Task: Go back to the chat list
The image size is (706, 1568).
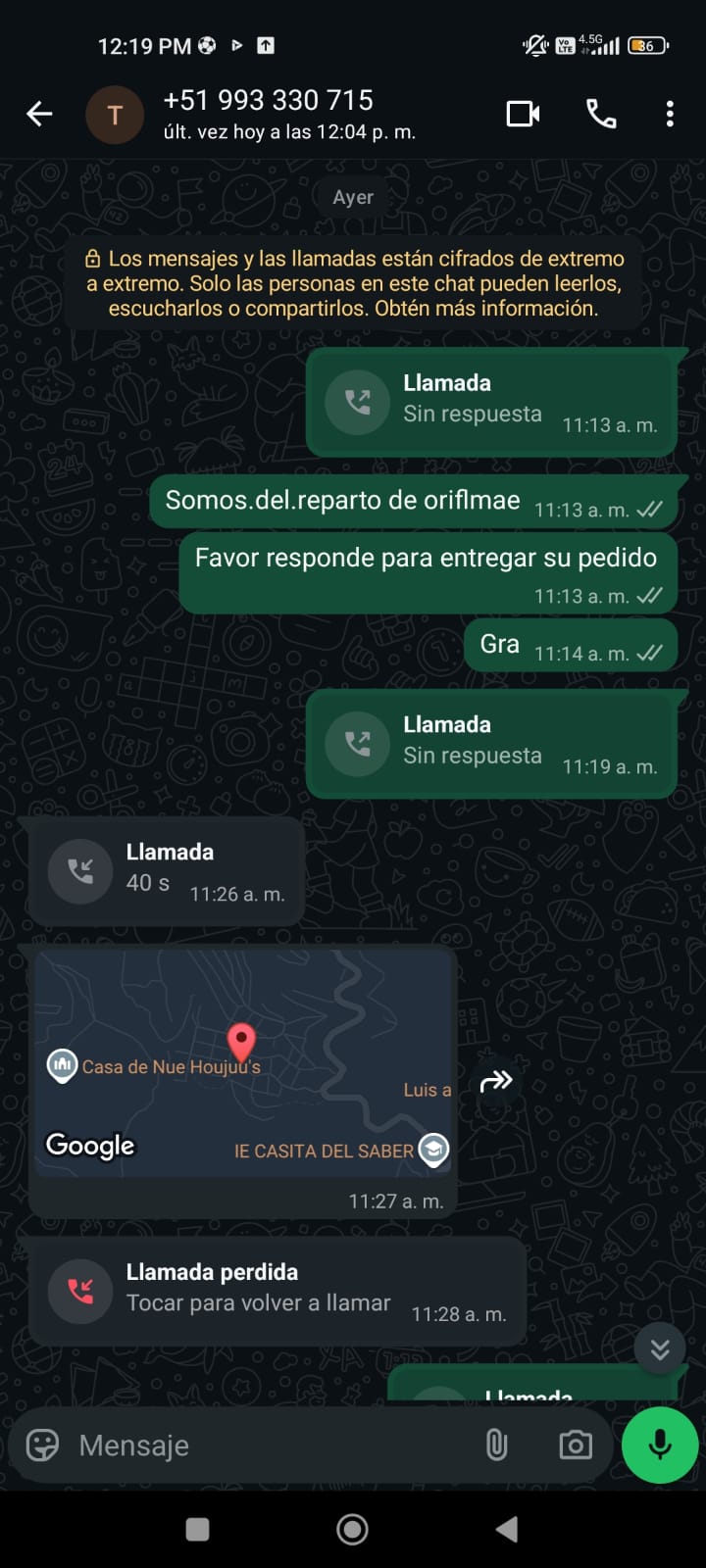Action: click(39, 115)
